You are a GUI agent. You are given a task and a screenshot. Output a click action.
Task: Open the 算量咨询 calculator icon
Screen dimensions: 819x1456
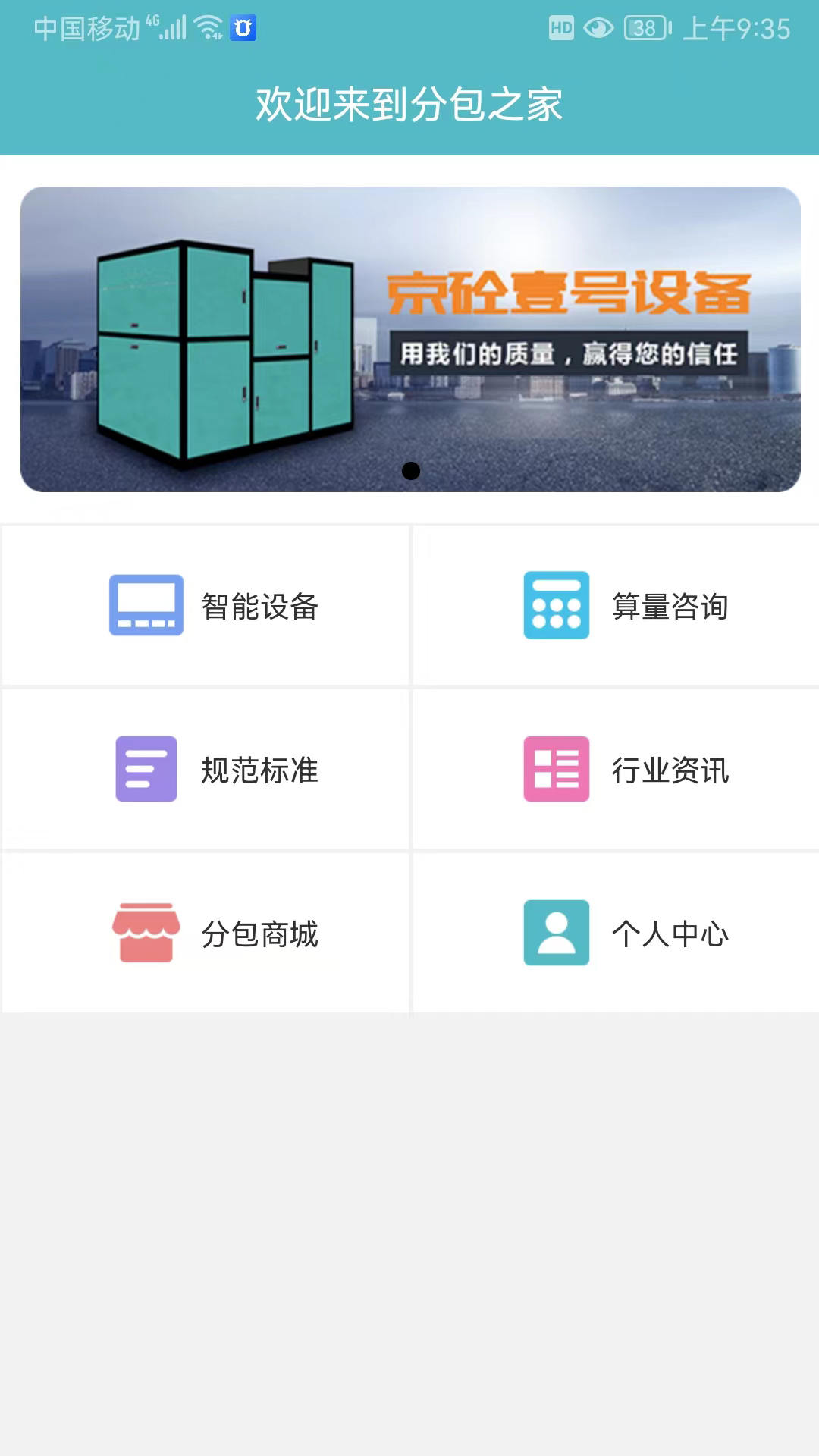[x=556, y=605]
